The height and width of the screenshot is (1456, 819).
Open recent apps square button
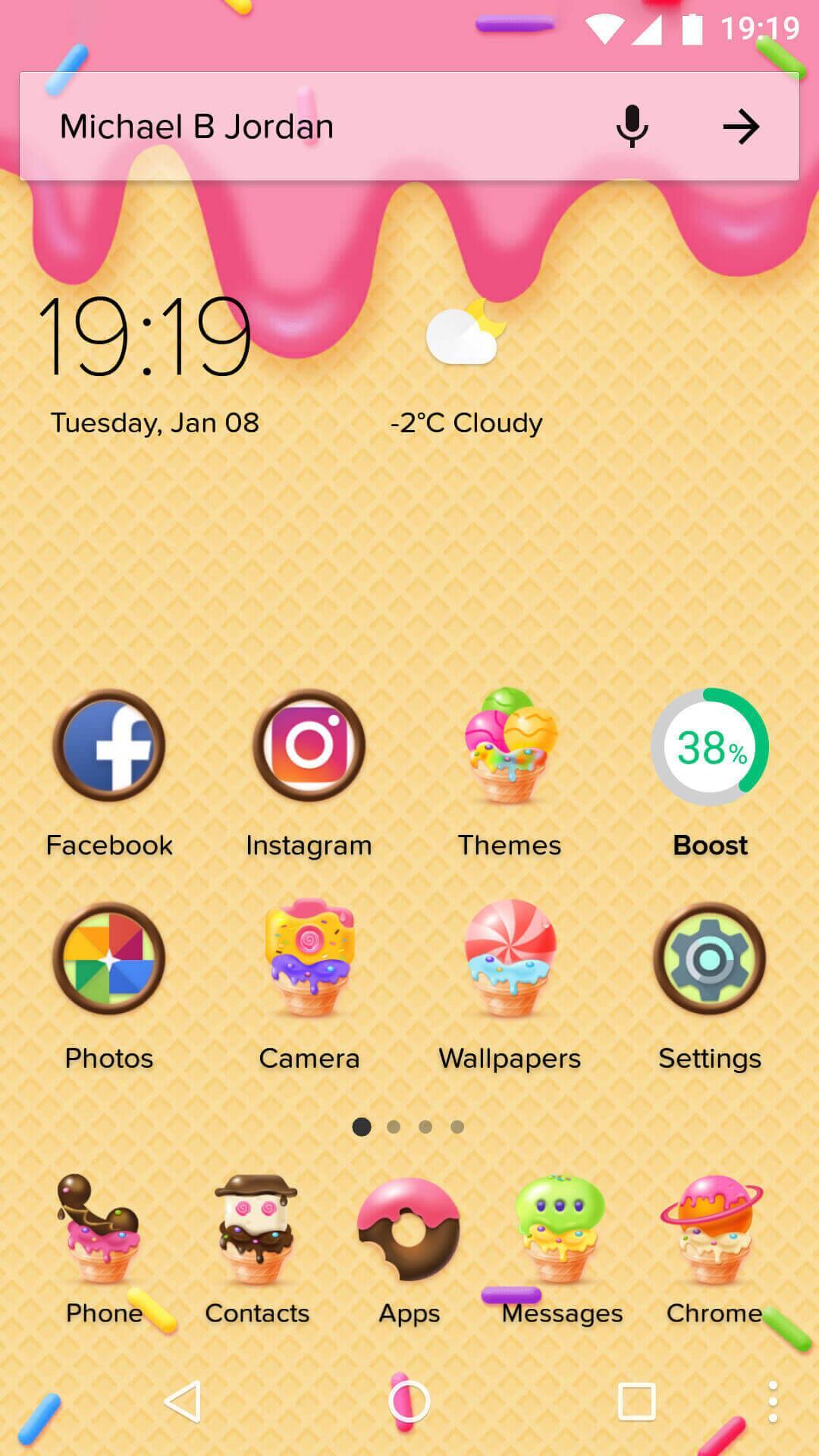click(636, 1401)
